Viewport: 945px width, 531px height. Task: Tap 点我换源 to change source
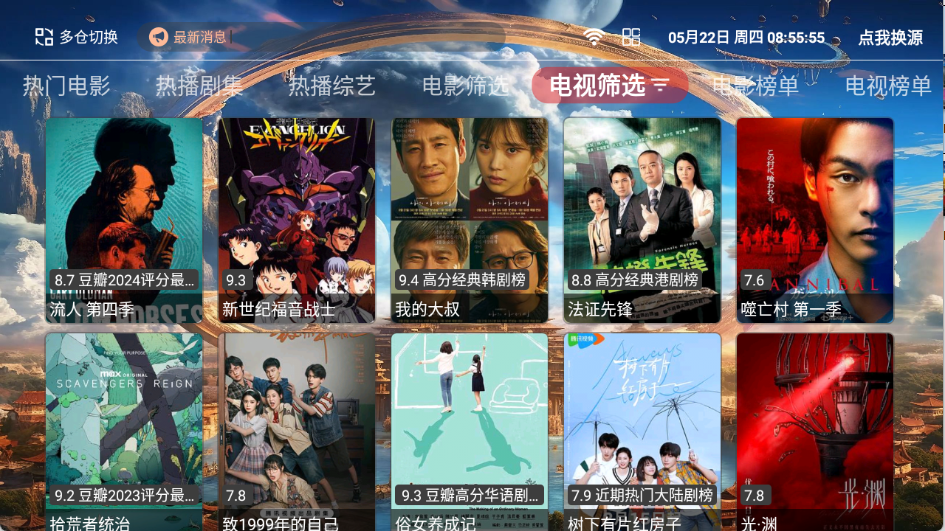tap(890, 37)
